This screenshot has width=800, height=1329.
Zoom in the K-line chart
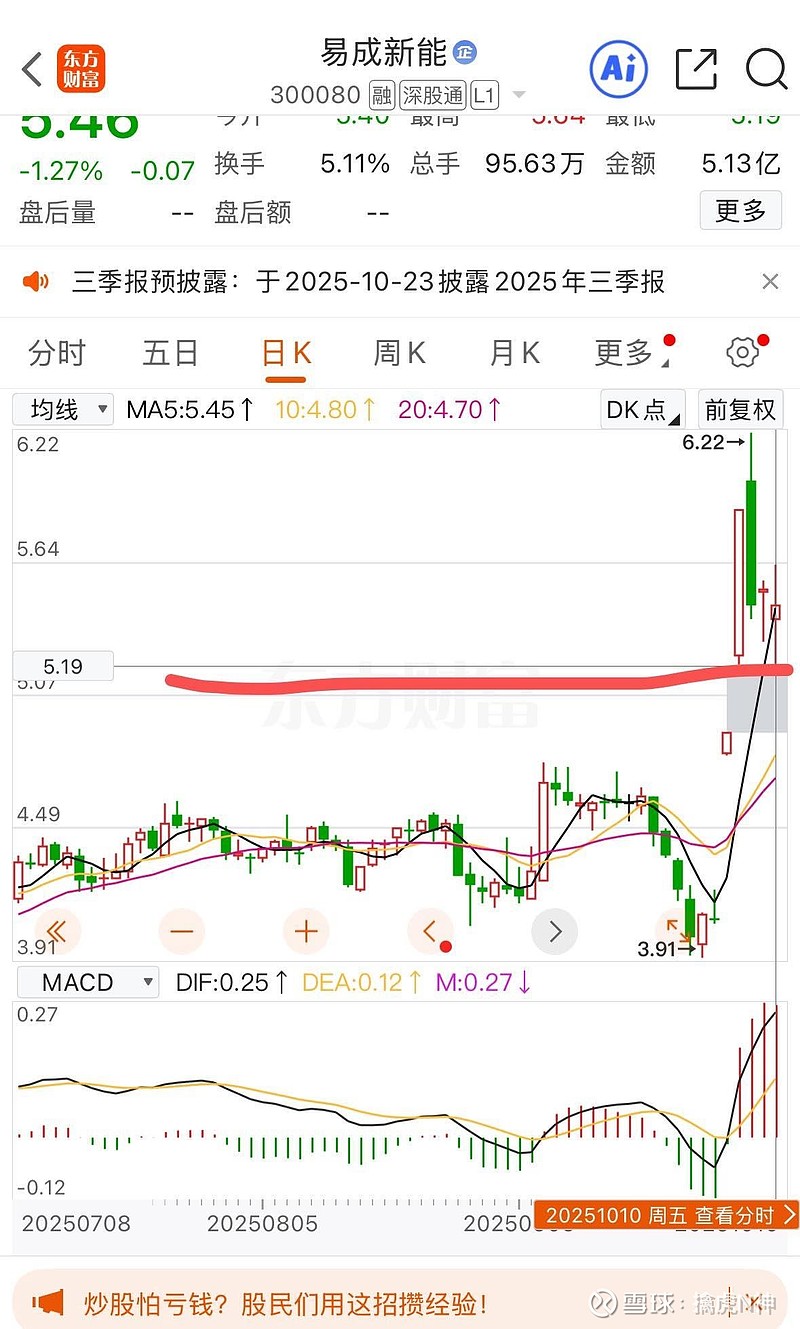coord(306,932)
